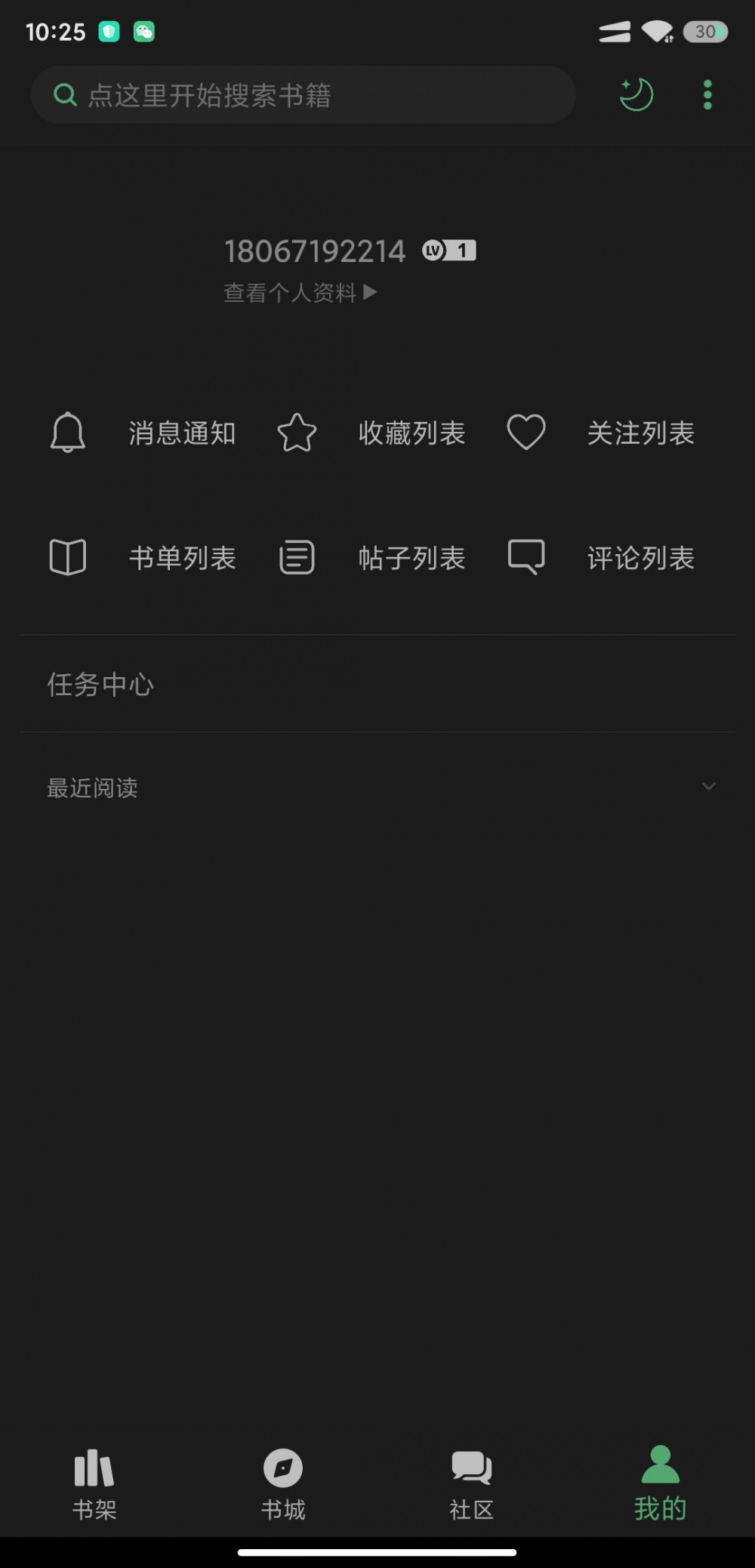Open 评论列表 via the comment bubble icon
Screen dimensions: 755x1568
point(526,557)
